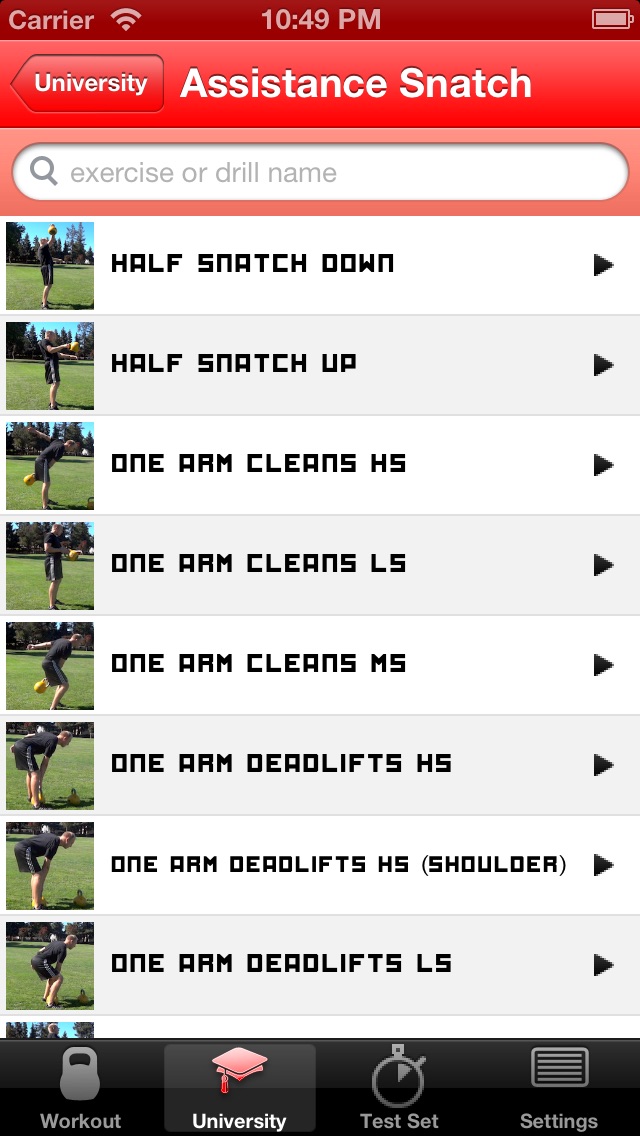640x1136 pixels.
Task: Open the Half Snatch Down exercise
Action: [320, 265]
